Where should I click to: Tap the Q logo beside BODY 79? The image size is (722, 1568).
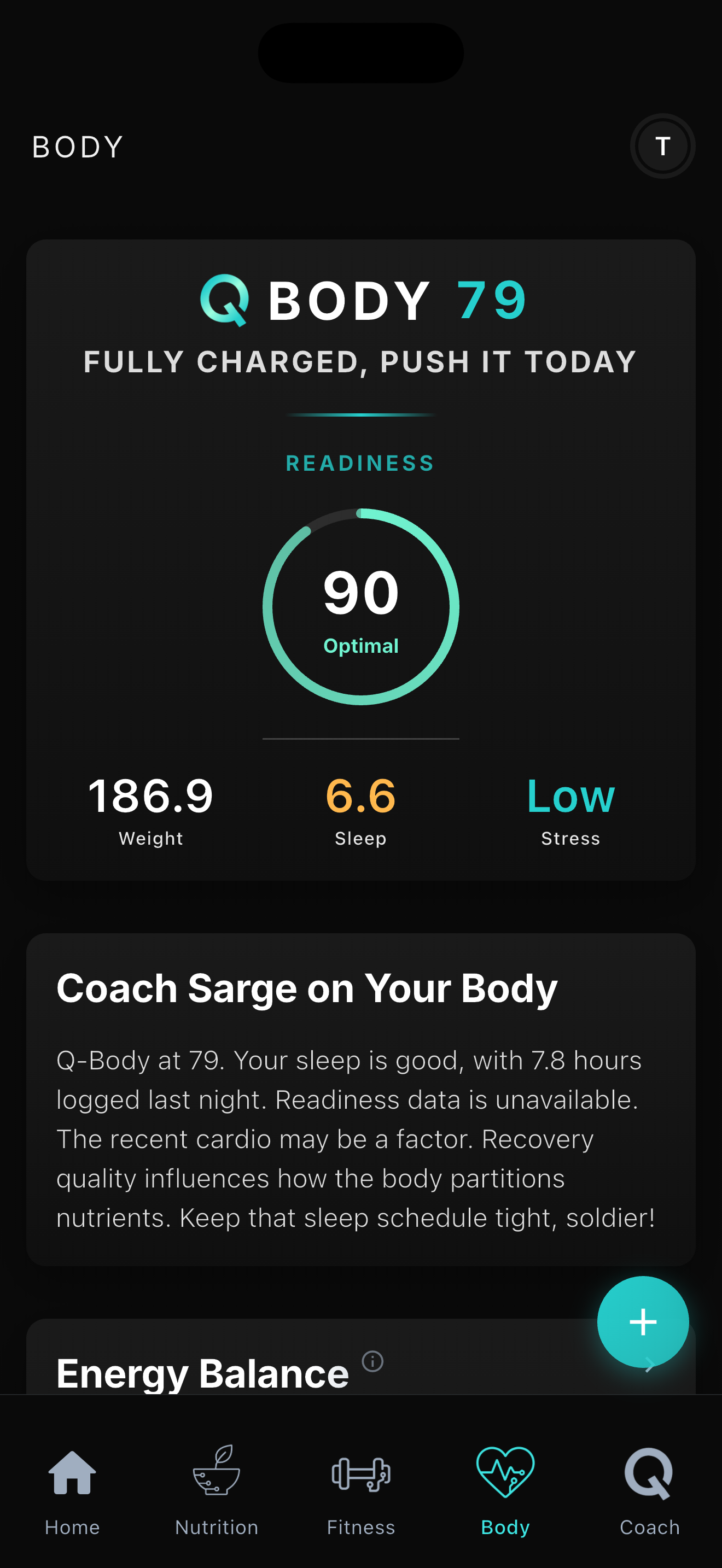pos(226,300)
